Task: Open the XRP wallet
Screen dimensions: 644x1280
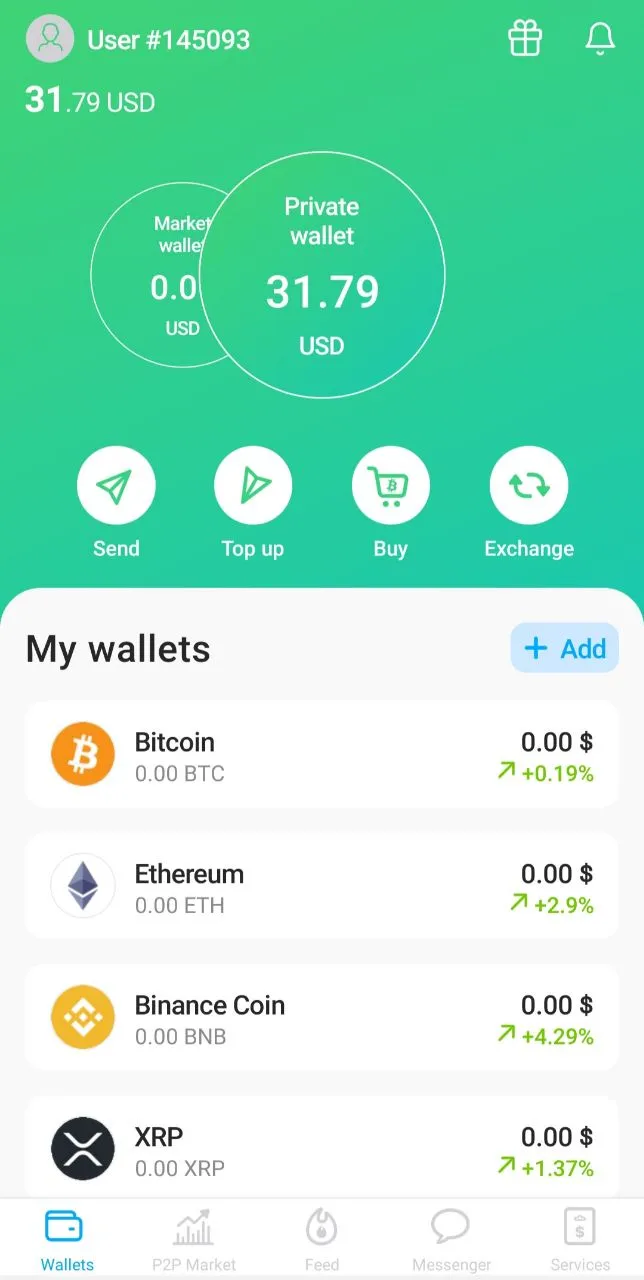Action: 322,1147
